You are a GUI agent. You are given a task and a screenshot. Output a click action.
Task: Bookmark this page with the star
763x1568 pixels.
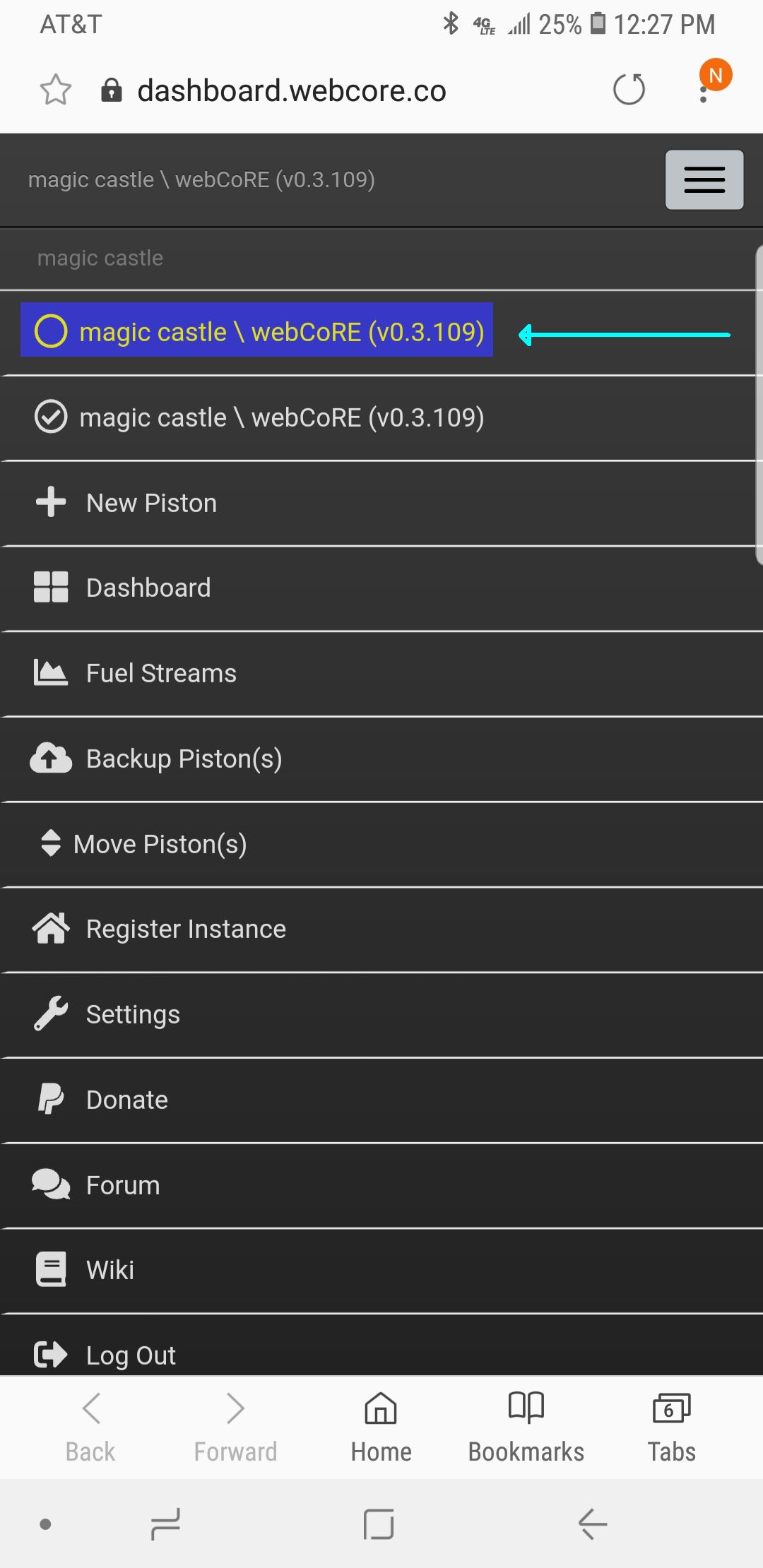pos(56,90)
